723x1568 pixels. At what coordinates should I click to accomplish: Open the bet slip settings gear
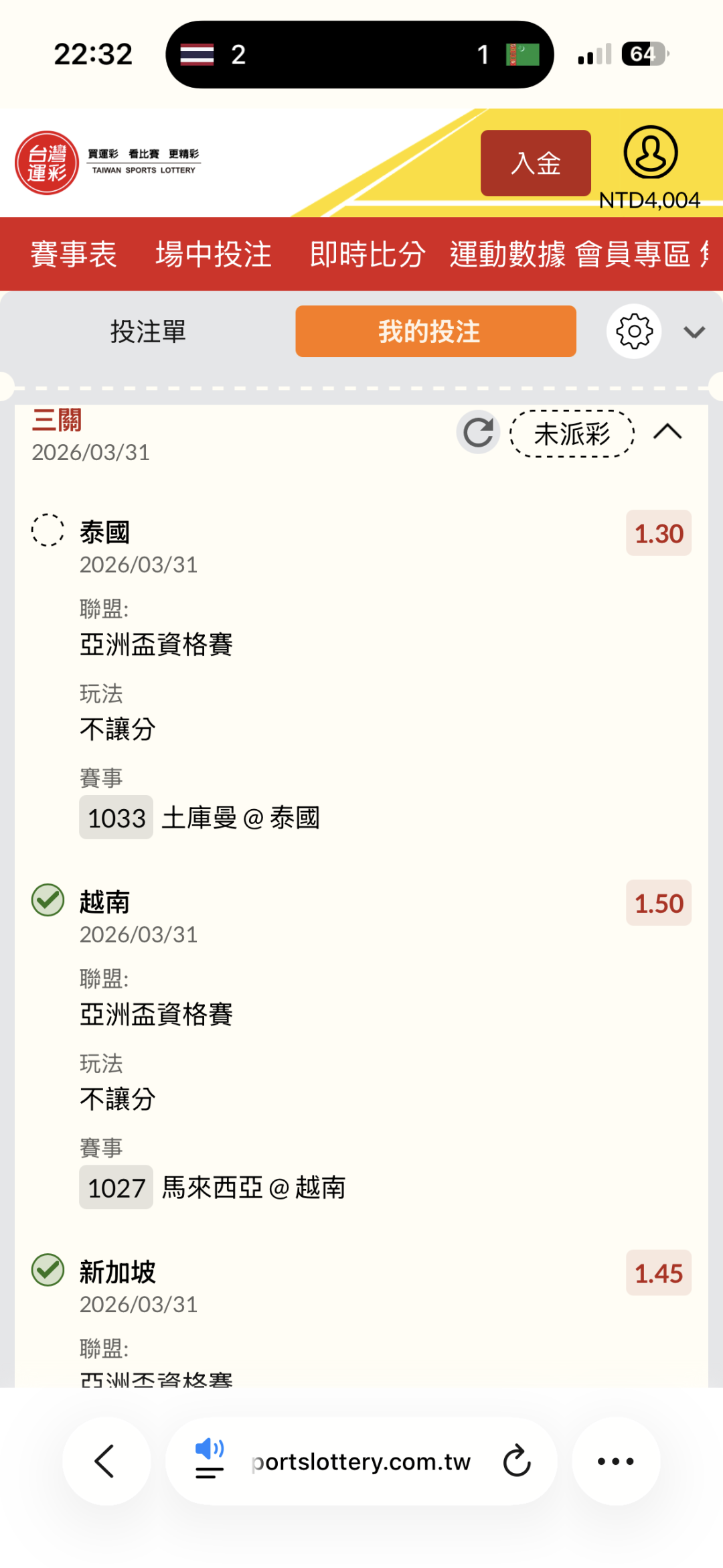pyautogui.click(x=634, y=332)
